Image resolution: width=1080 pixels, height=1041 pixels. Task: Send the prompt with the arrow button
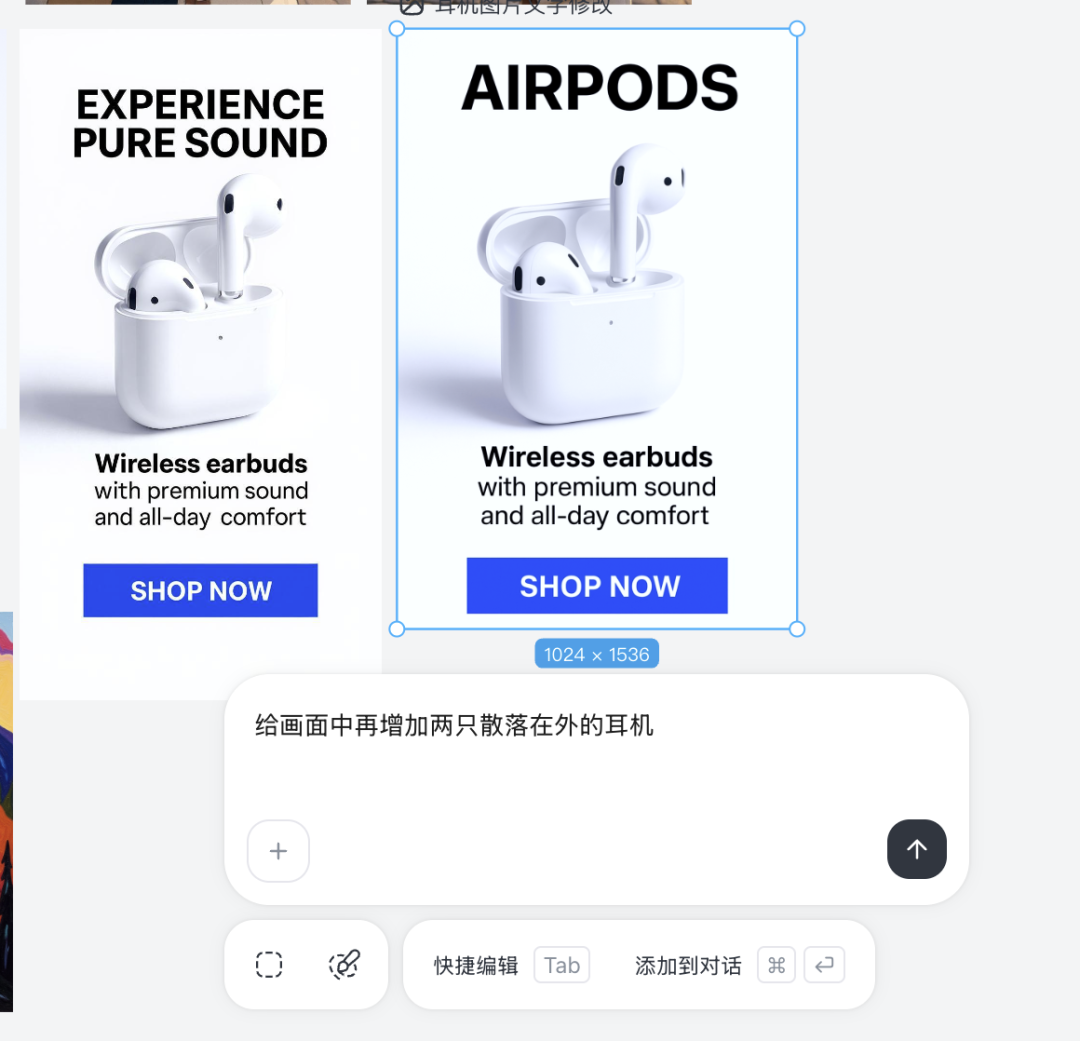(916, 849)
